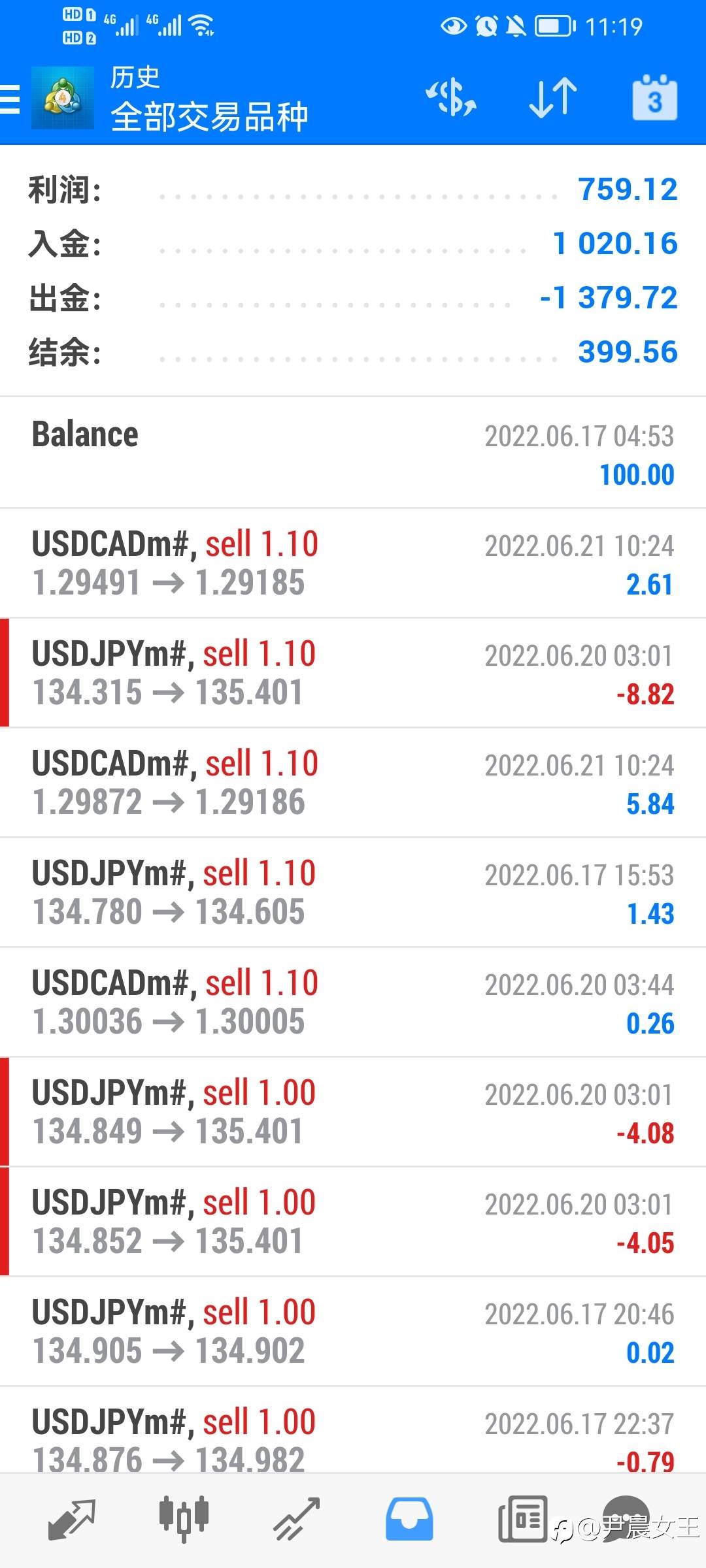Screen dimensions: 706x1568
Task: Open the USDJPY trade with loss -8.82
Action: pyautogui.click(x=353, y=673)
